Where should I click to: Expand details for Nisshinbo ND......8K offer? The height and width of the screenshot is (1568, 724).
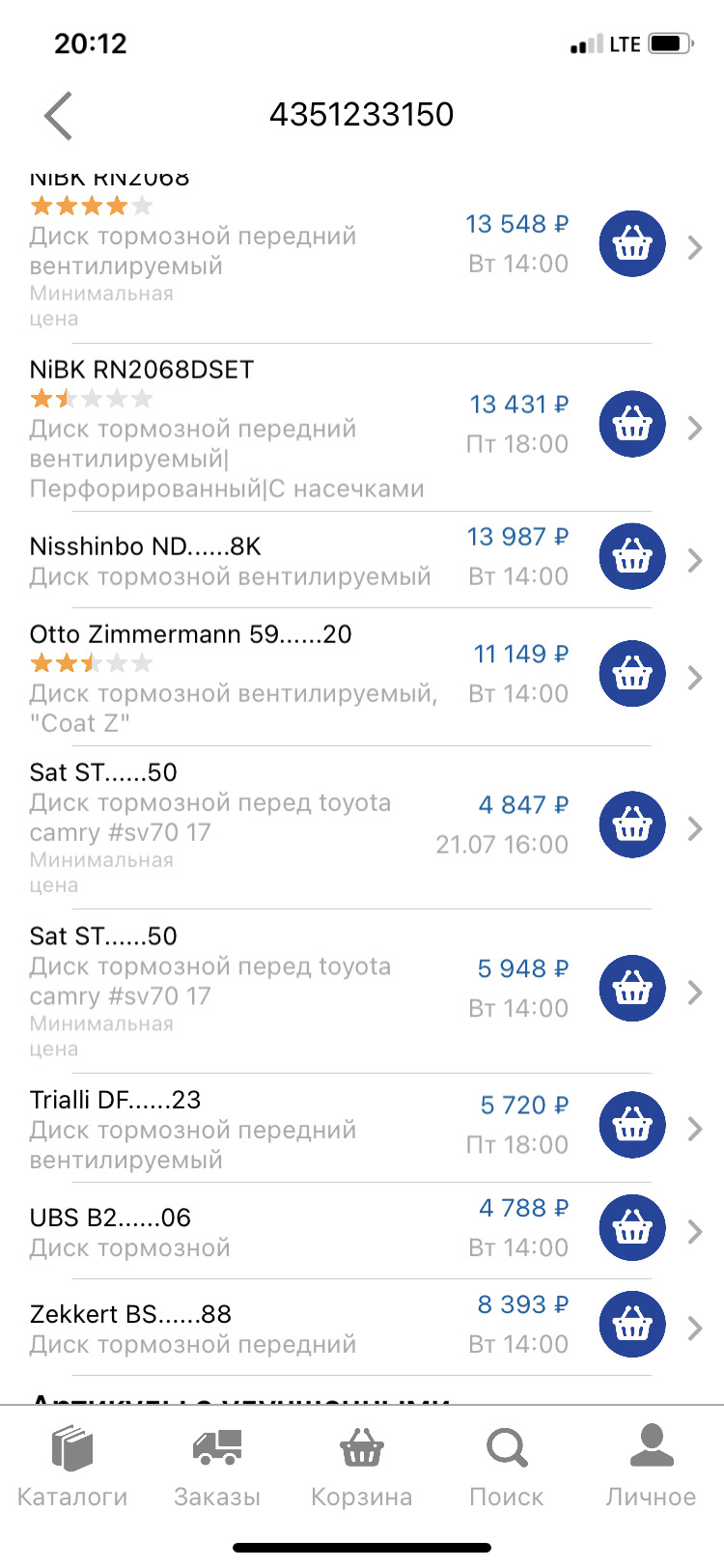pyautogui.click(x=694, y=556)
